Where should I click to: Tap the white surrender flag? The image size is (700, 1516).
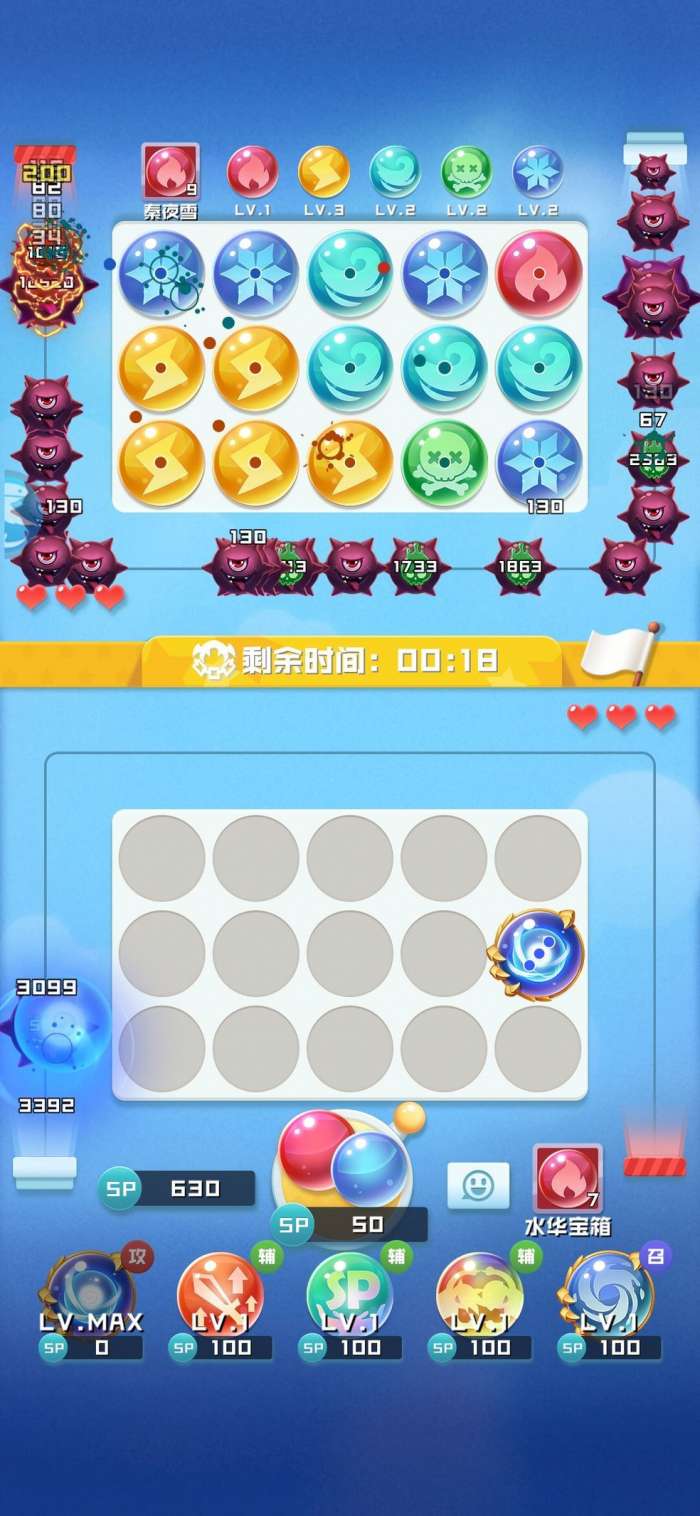(x=618, y=652)
